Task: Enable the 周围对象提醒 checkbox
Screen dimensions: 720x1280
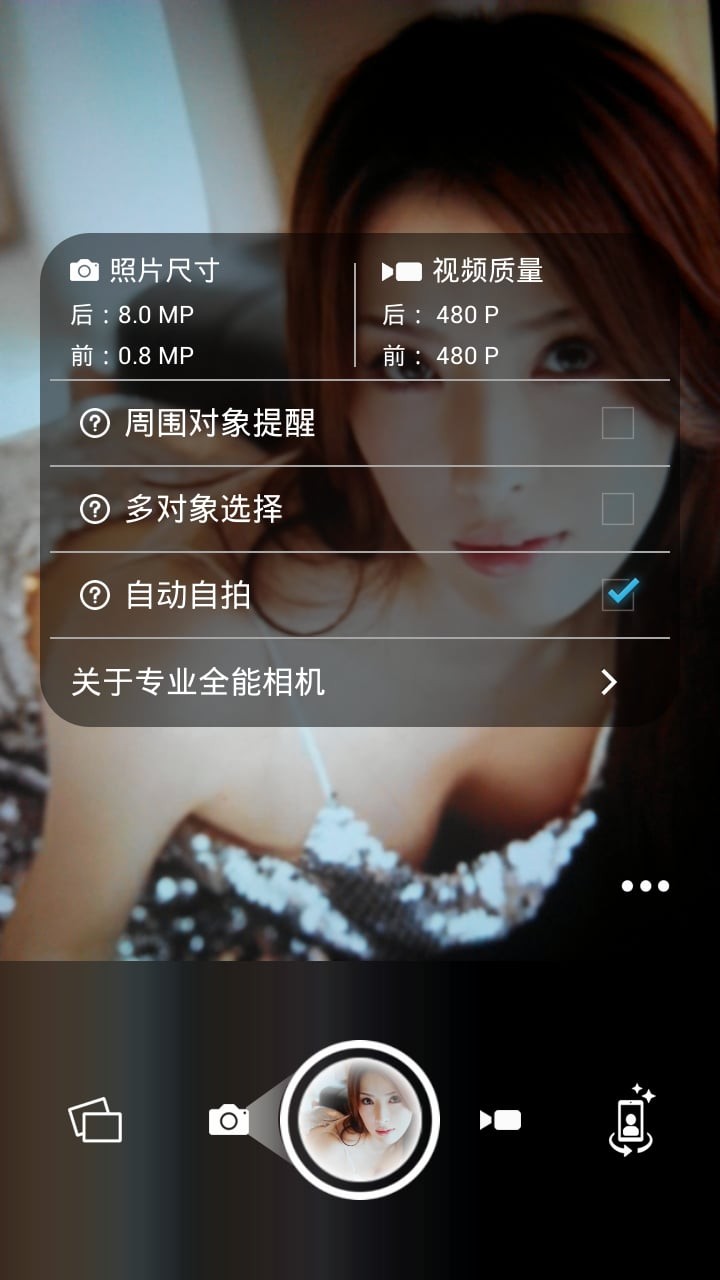Action: pos(617,424)
